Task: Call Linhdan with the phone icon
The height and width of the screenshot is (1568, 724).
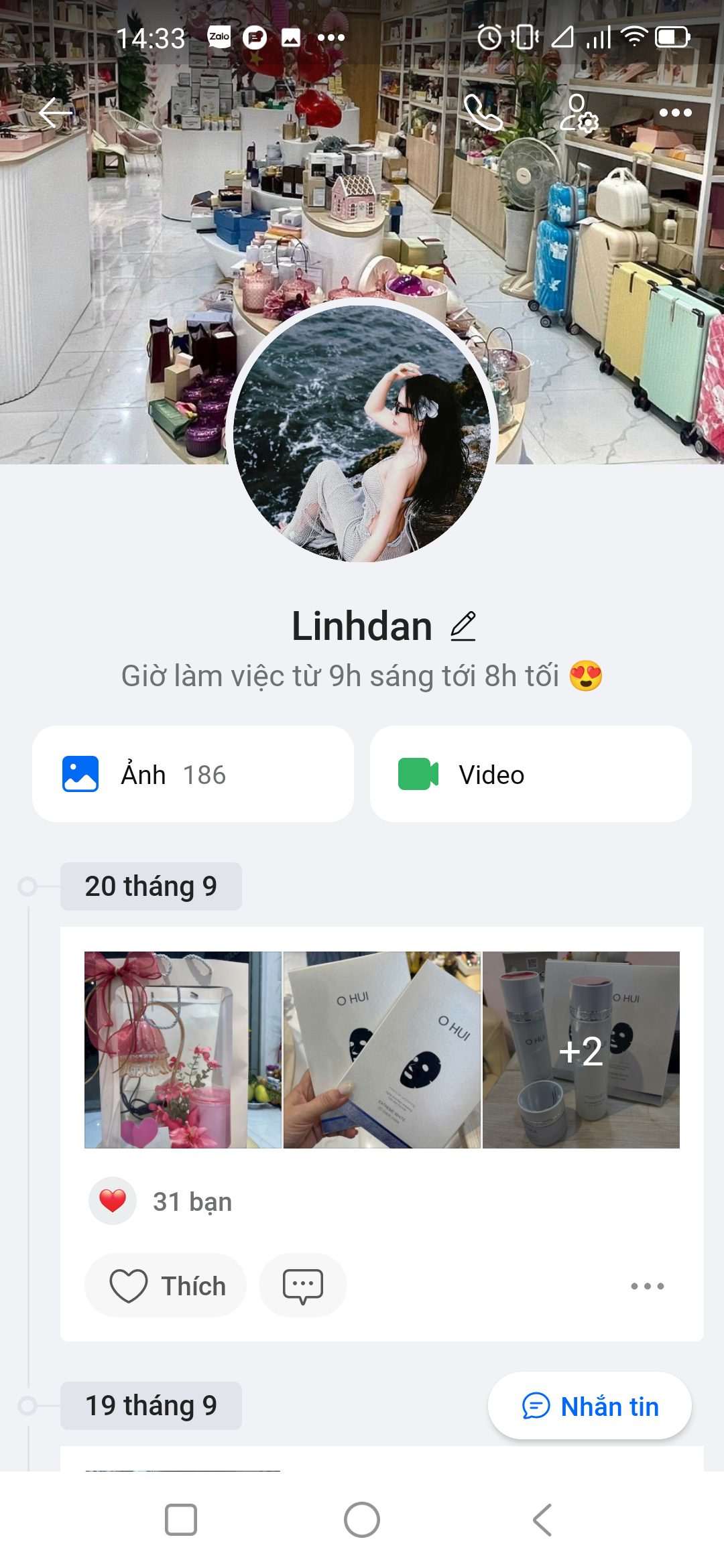Action: click(x=483, y=113)
